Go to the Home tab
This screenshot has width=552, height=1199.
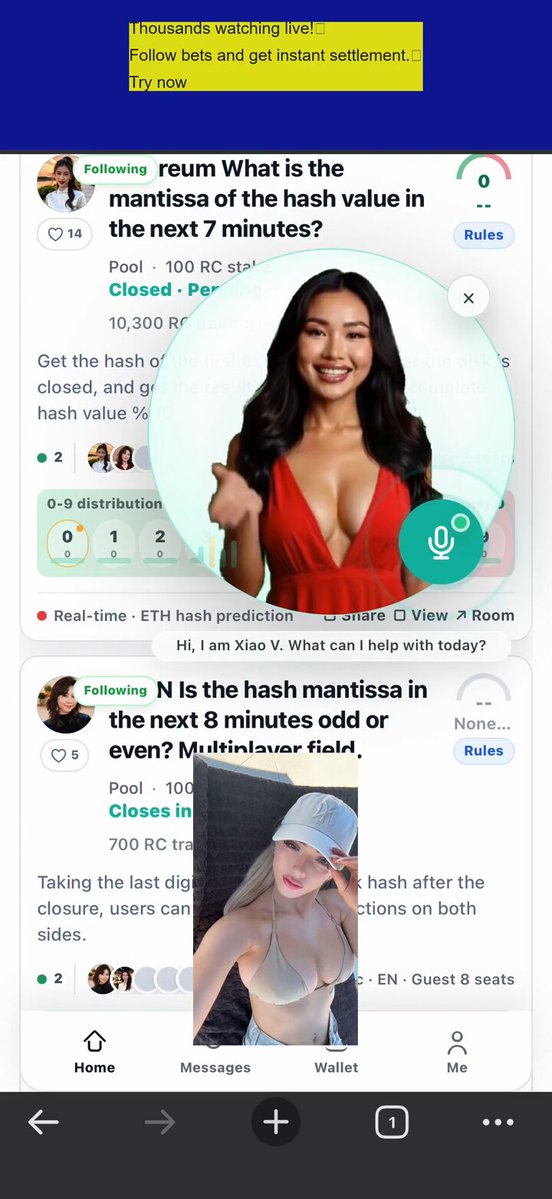pyautogui.click(x=95, y=1052)
